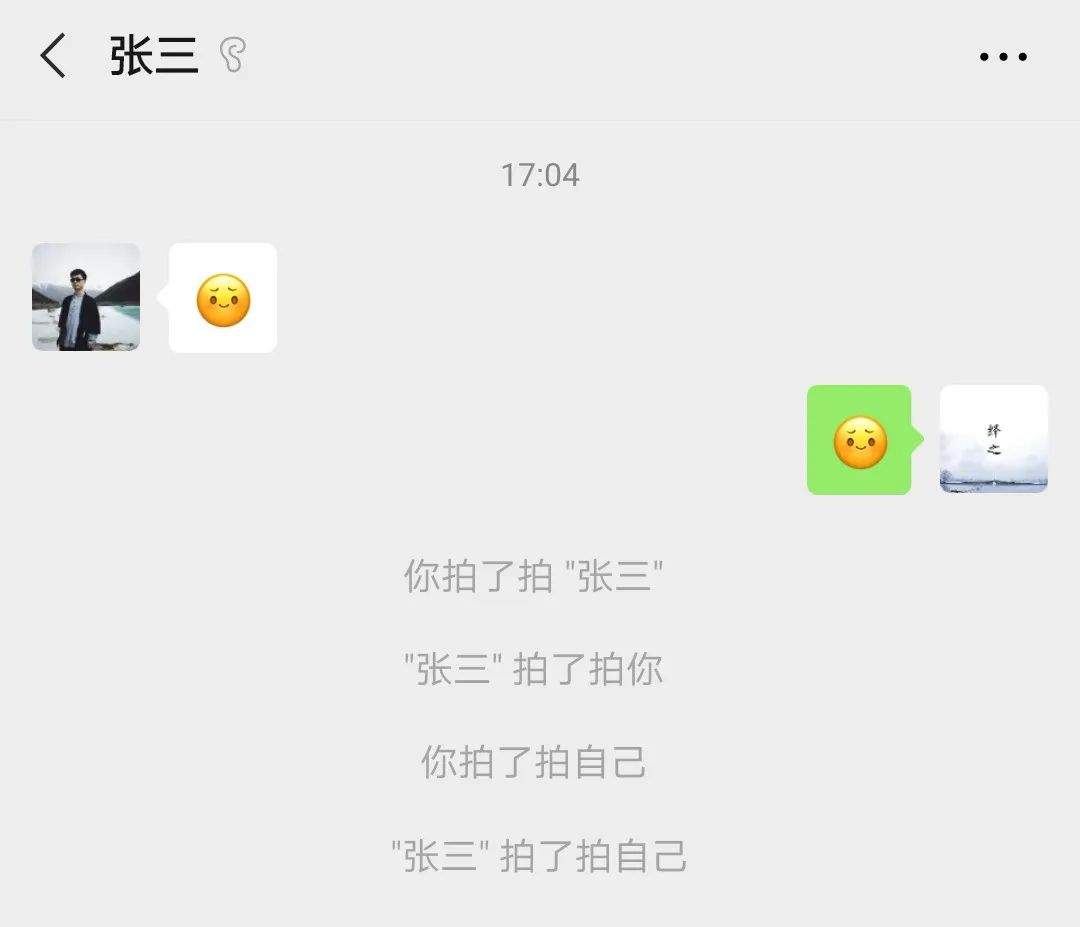Tap the emoji message from 张三
This screenshot has height=927, width=1080.
223,298
